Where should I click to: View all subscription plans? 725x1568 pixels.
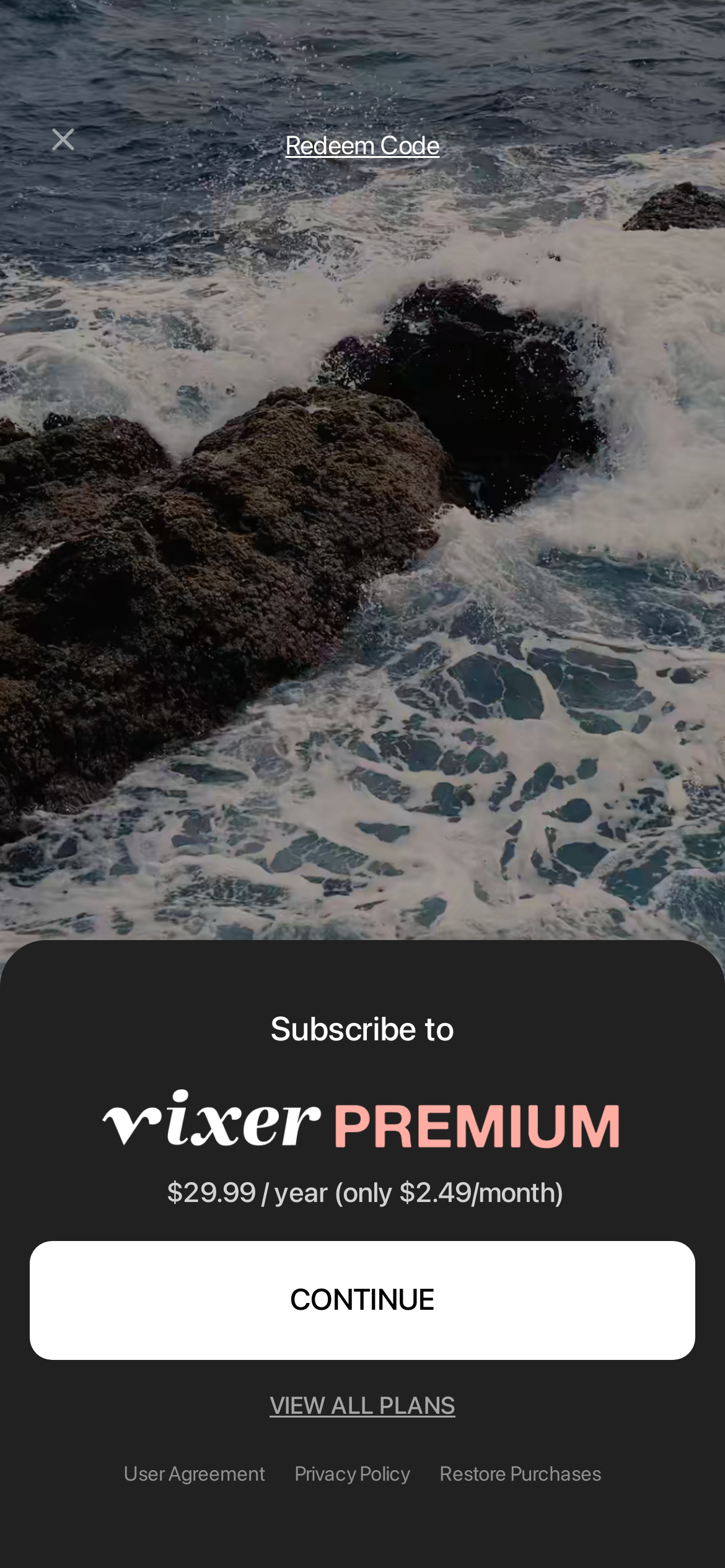click(x=362, y=1405)
